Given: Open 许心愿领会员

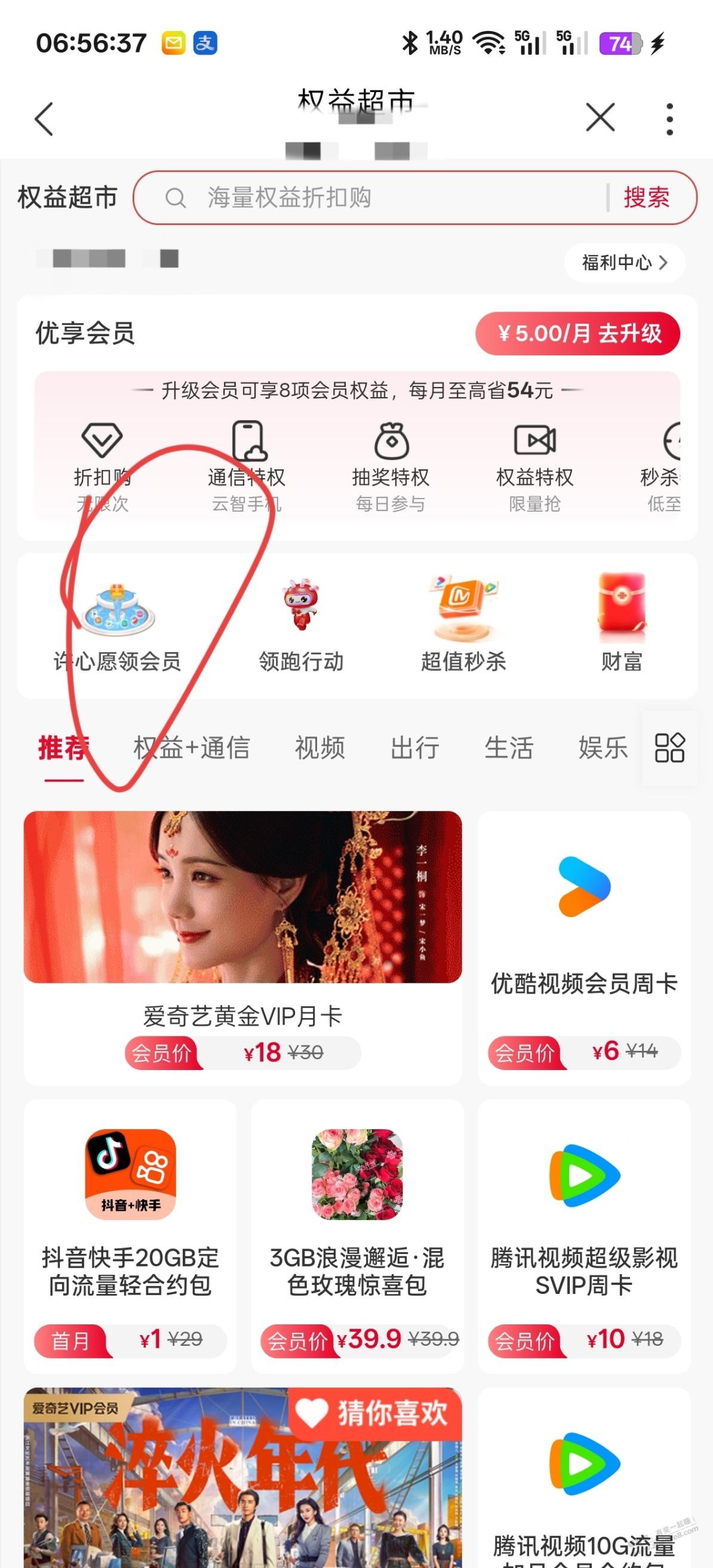Looking at the screenshot, I should [x=118, y=625].
